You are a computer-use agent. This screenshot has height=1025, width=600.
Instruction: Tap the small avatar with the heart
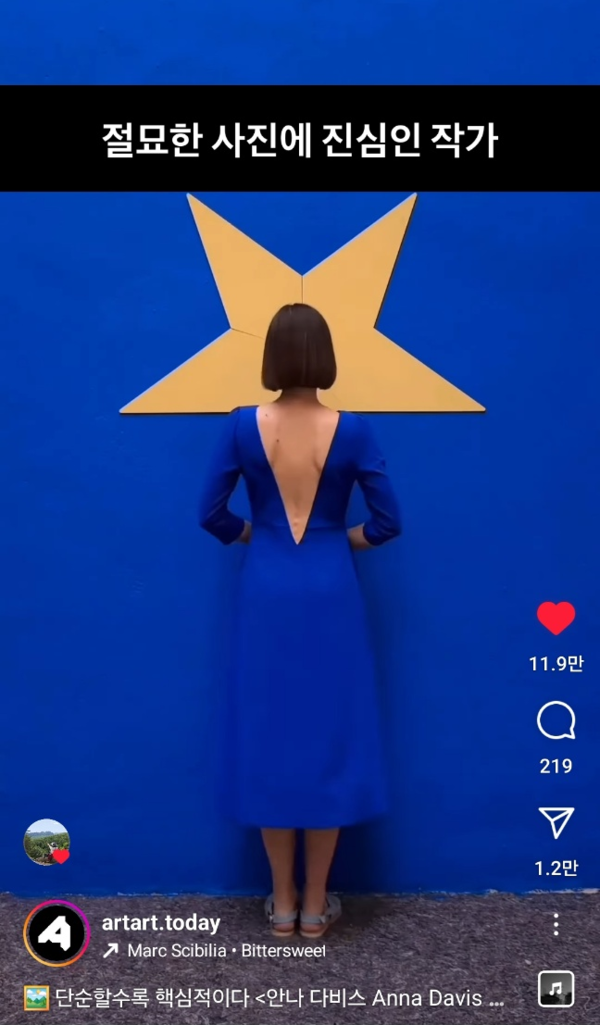point(47,842)
